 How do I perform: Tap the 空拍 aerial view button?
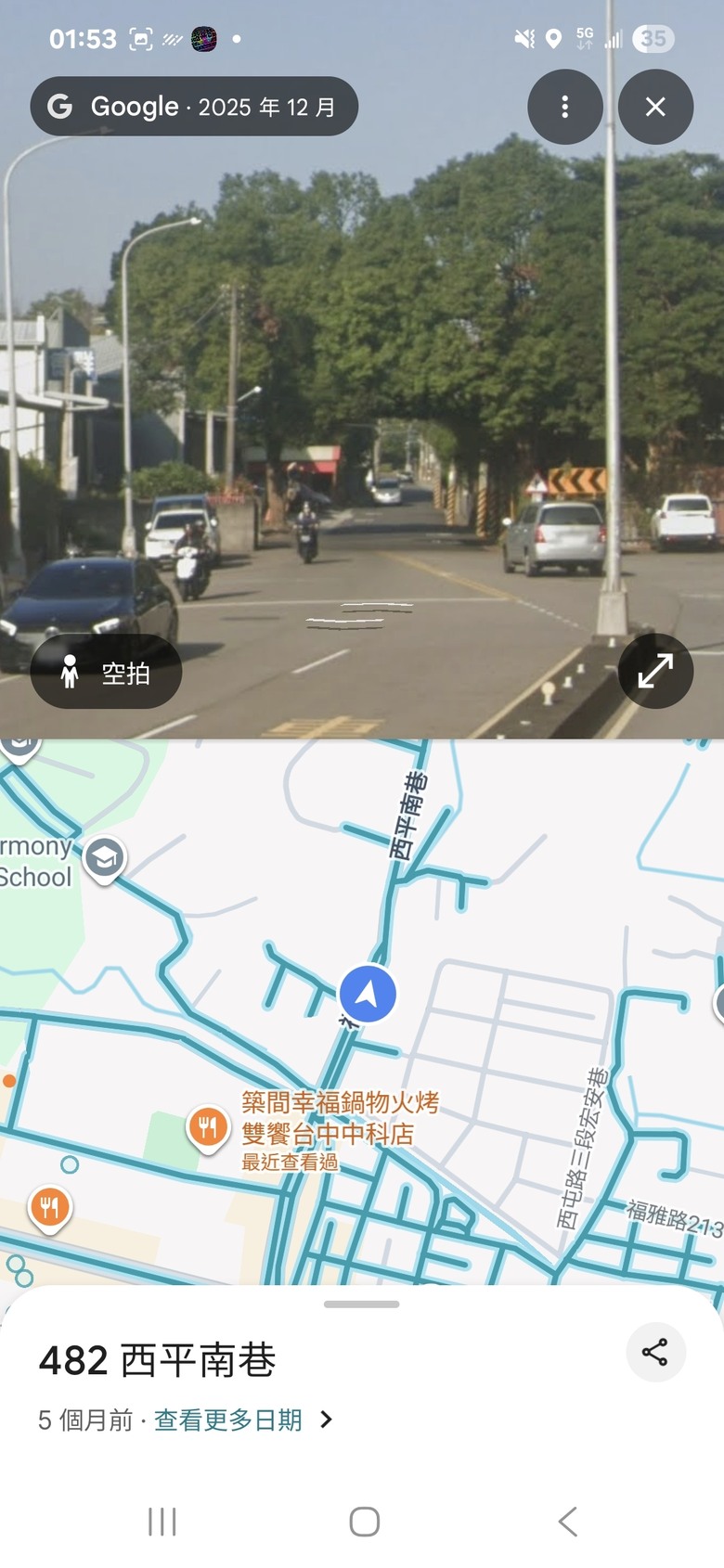(x=106, y=672)
